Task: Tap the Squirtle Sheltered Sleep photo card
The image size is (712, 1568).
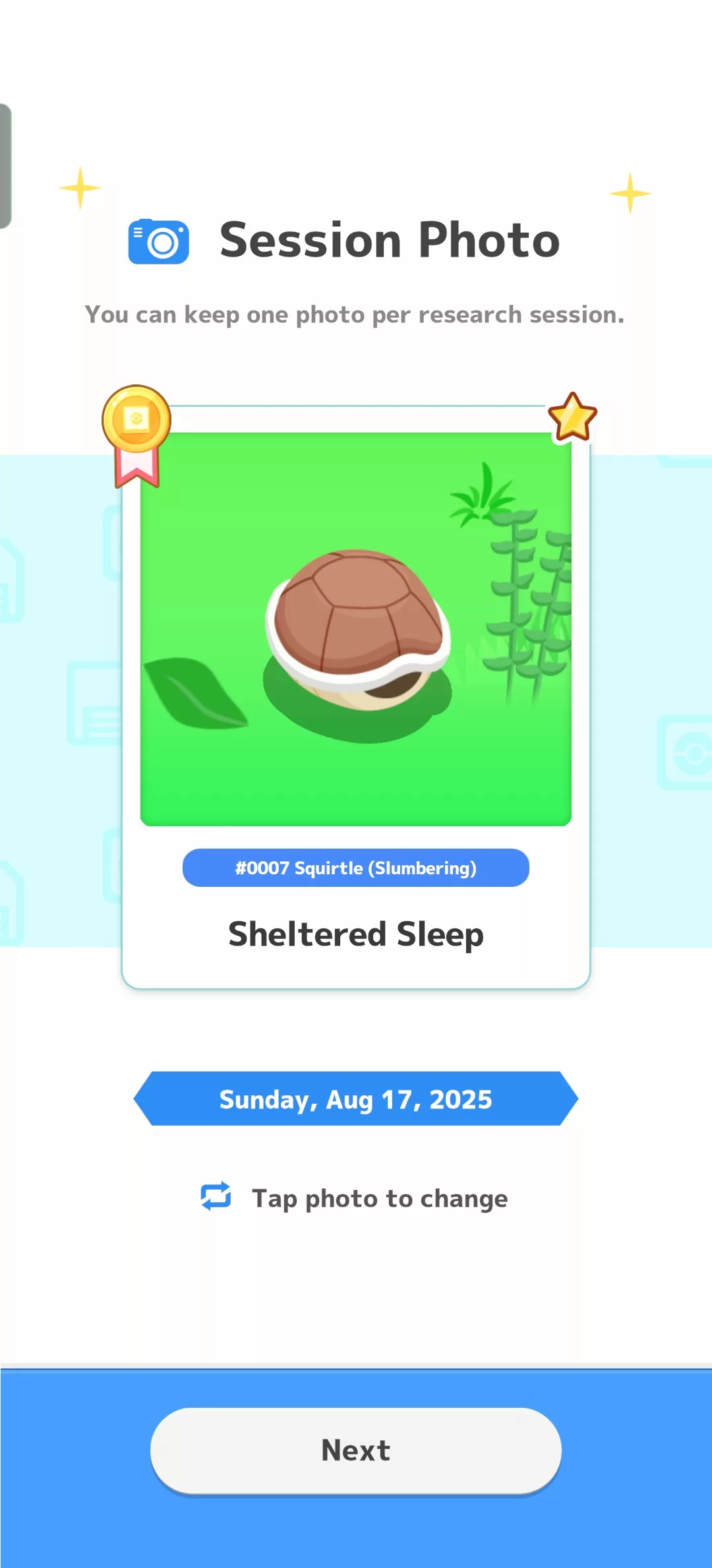Action: 356,629
